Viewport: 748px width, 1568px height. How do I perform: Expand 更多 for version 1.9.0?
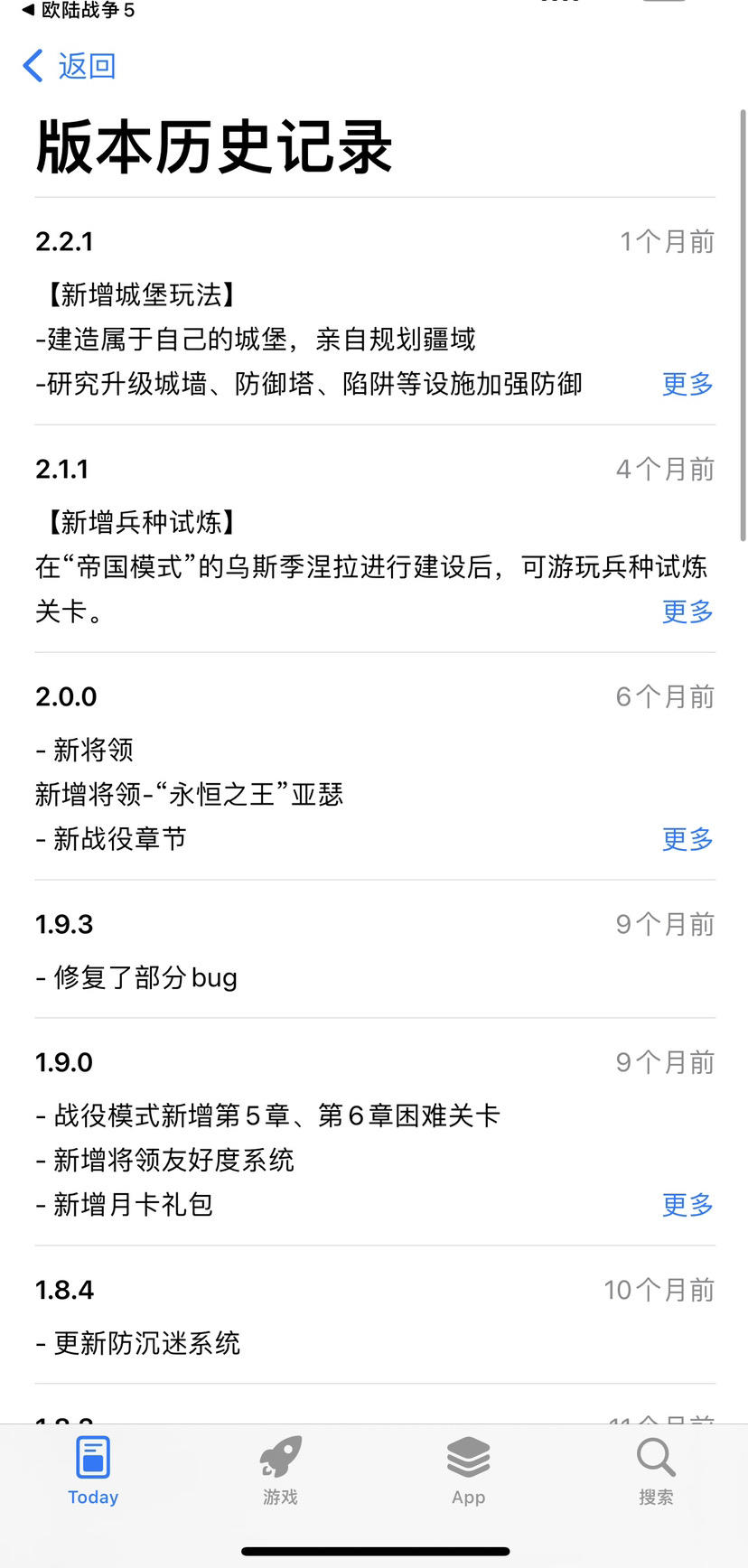(x=687, y=1204)
